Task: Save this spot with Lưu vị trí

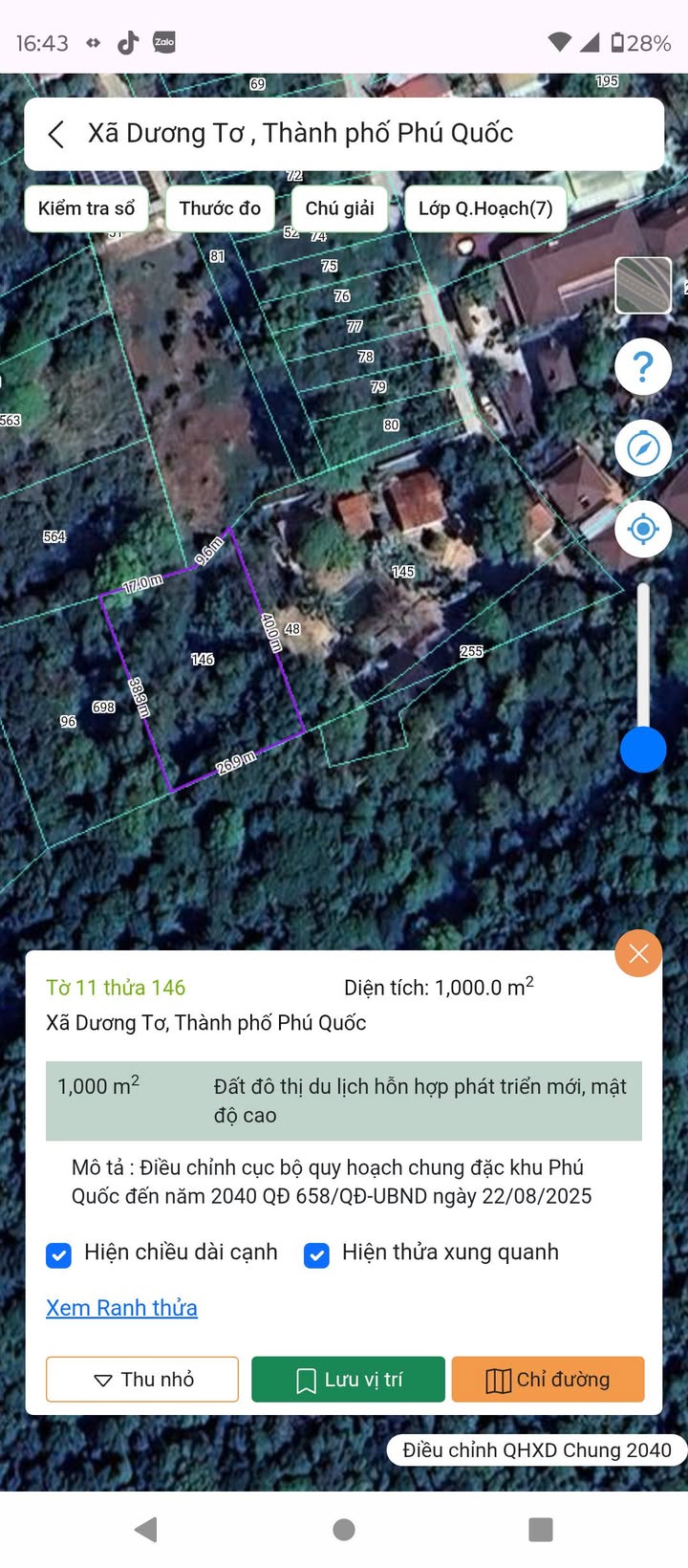Action: point(348,1380)
